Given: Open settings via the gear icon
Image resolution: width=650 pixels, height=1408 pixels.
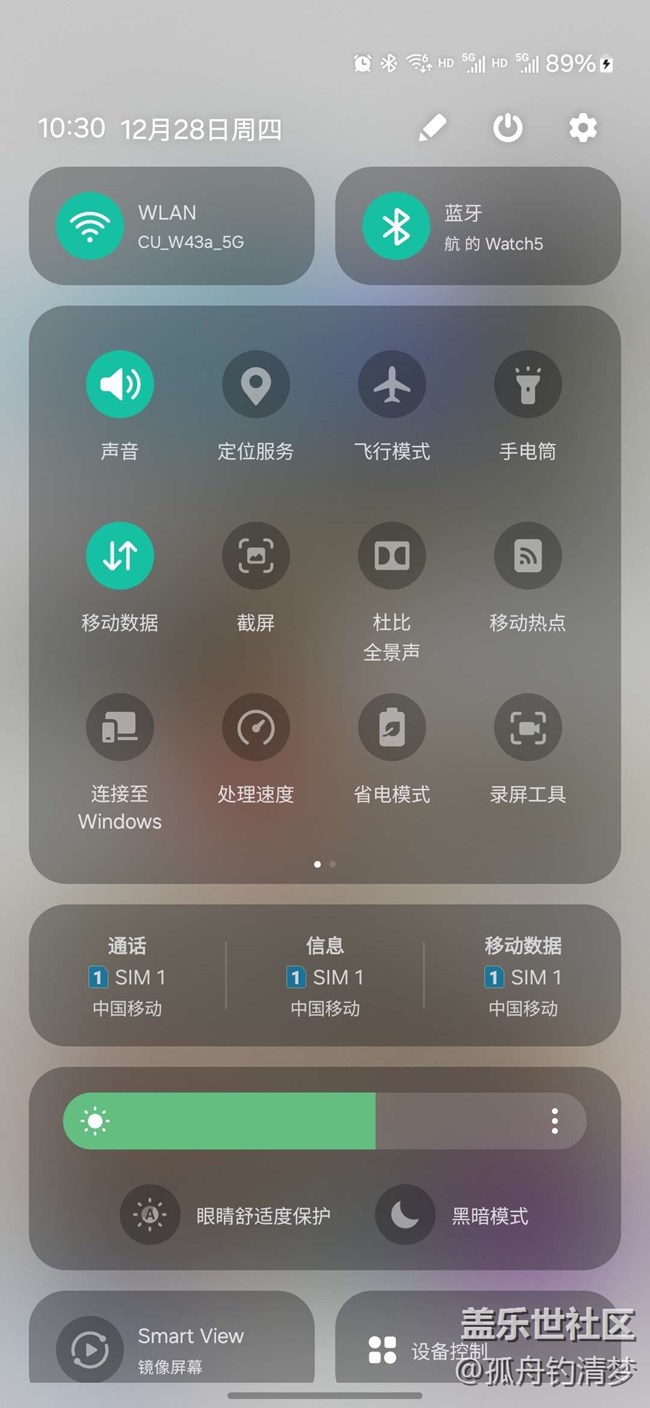Looking at the screenshot, I should point(583,128).
